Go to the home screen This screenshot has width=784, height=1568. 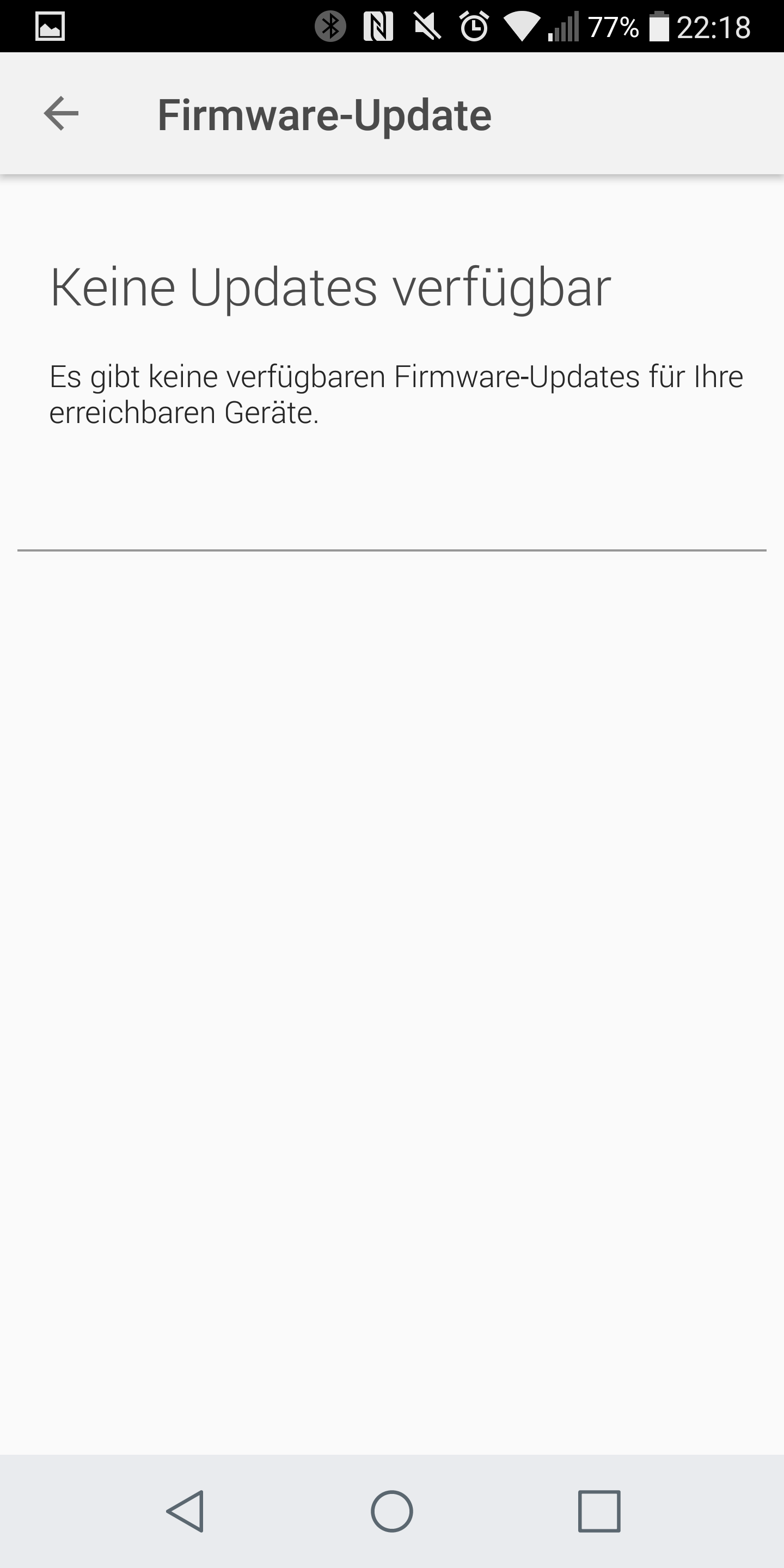(392, 1511)
